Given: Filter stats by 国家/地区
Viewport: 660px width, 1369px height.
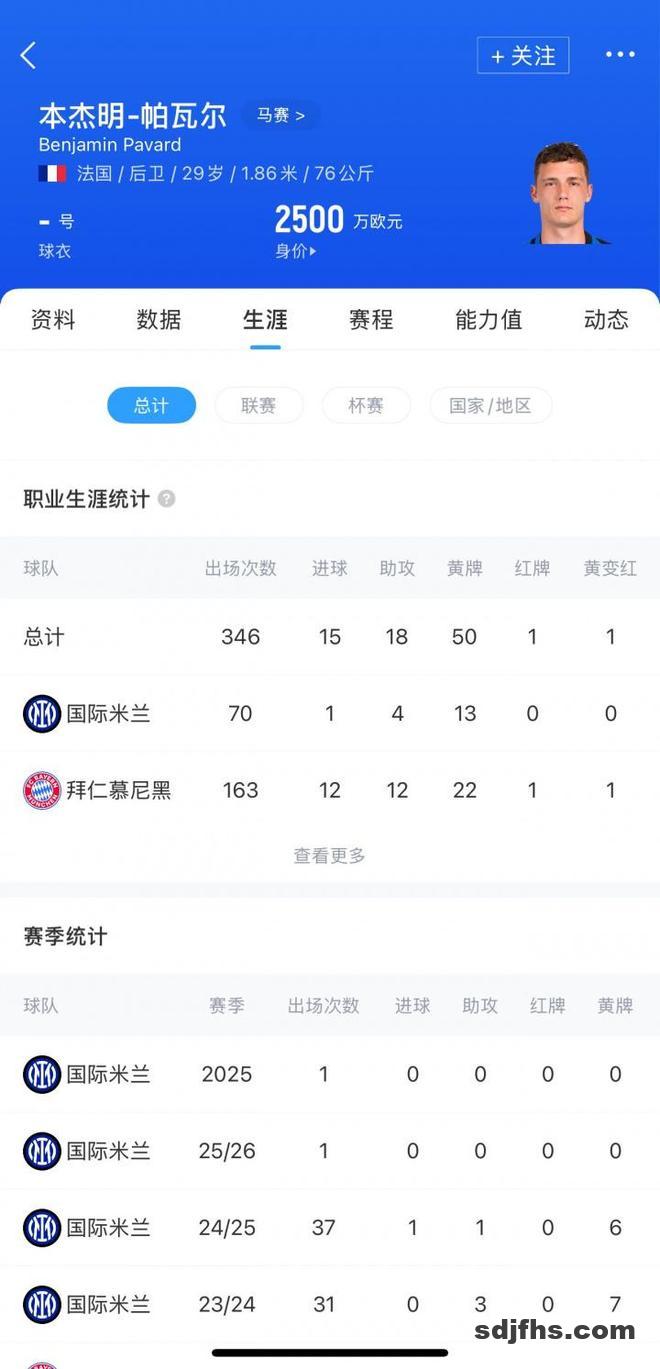Looking at the screenshot, I should [x=490, y=405].
